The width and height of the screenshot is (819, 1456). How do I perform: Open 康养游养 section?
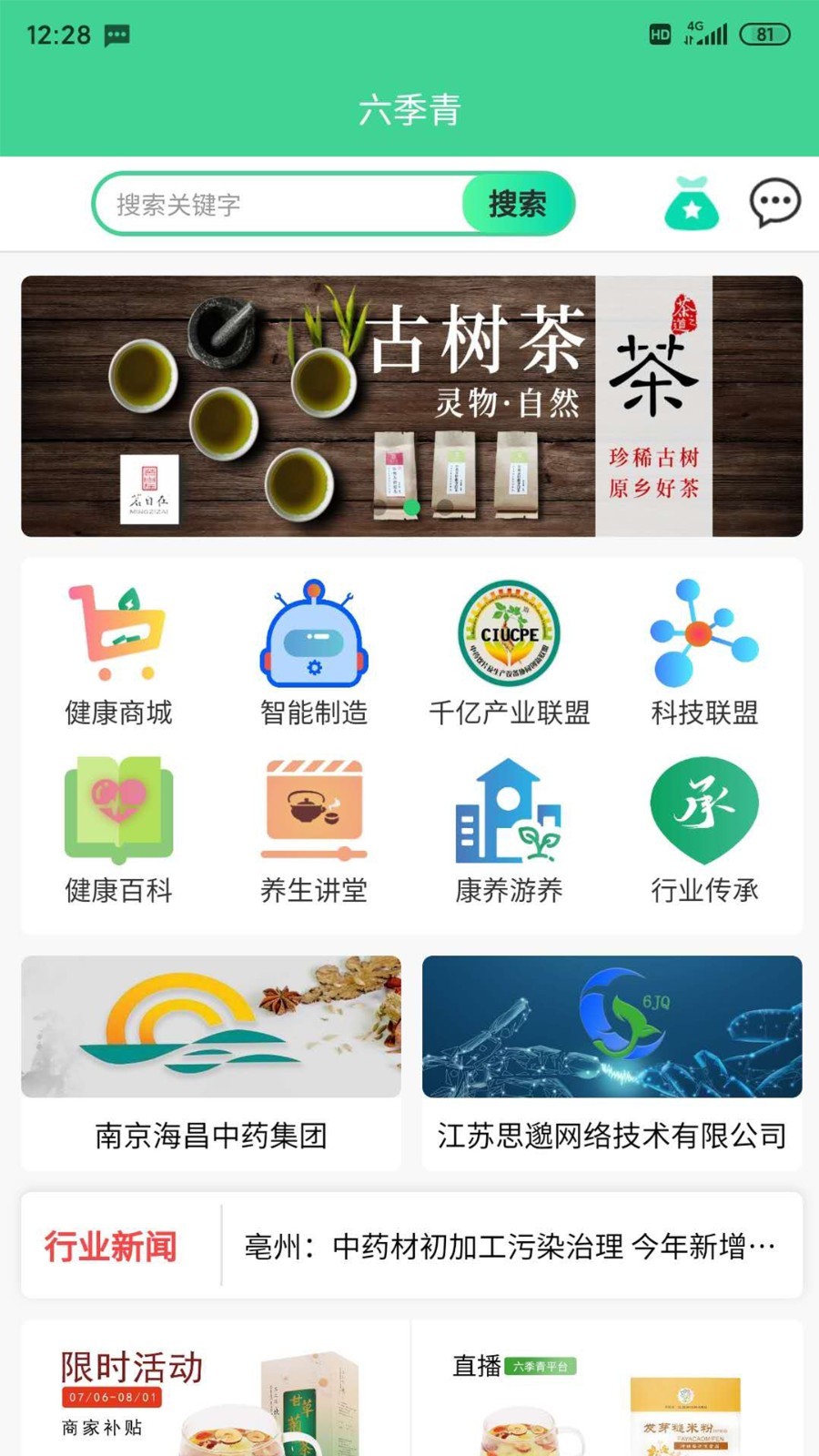(x=509, y=830)
